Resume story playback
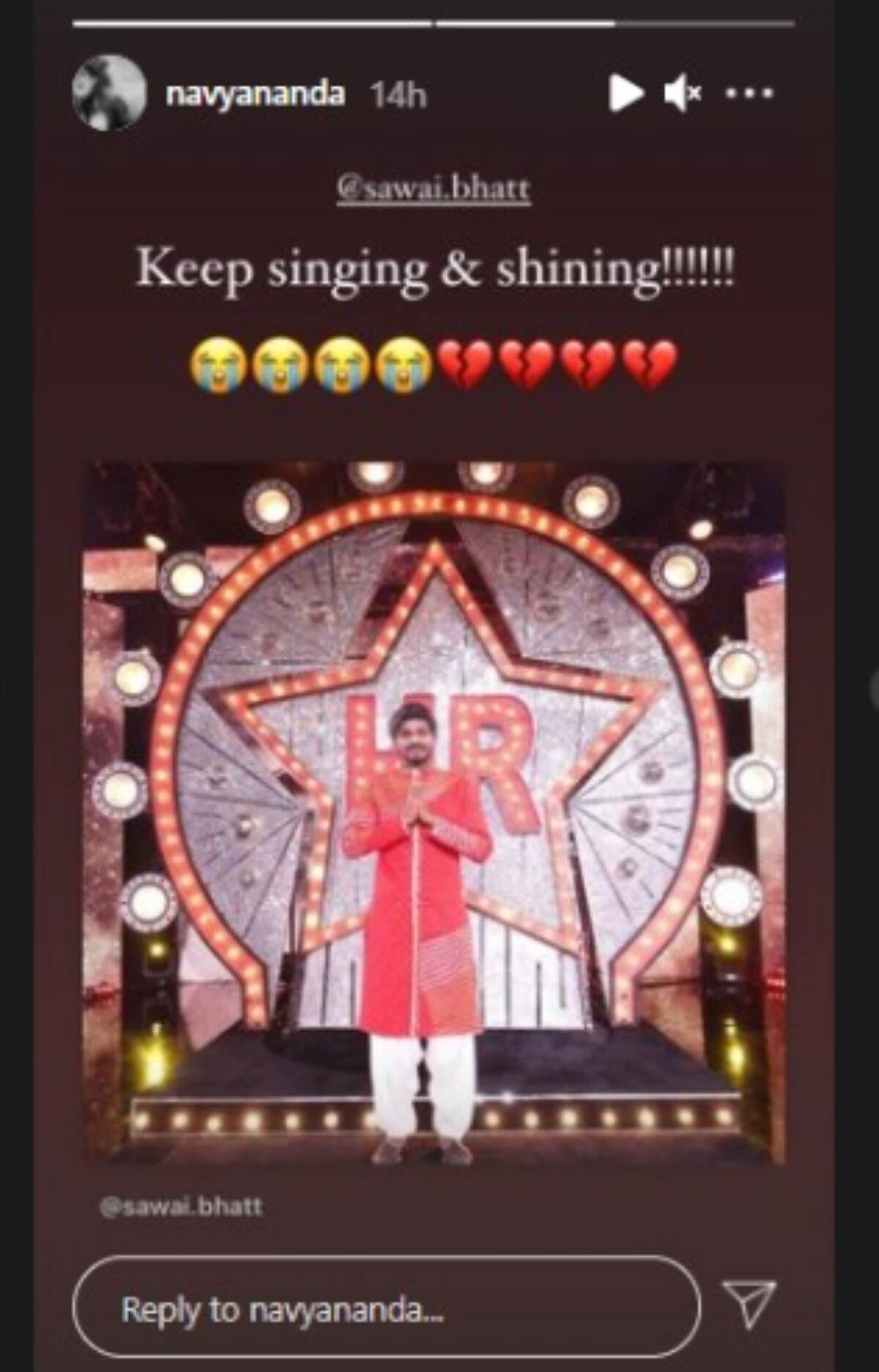 pyautogui.click(x=626, y=93)
